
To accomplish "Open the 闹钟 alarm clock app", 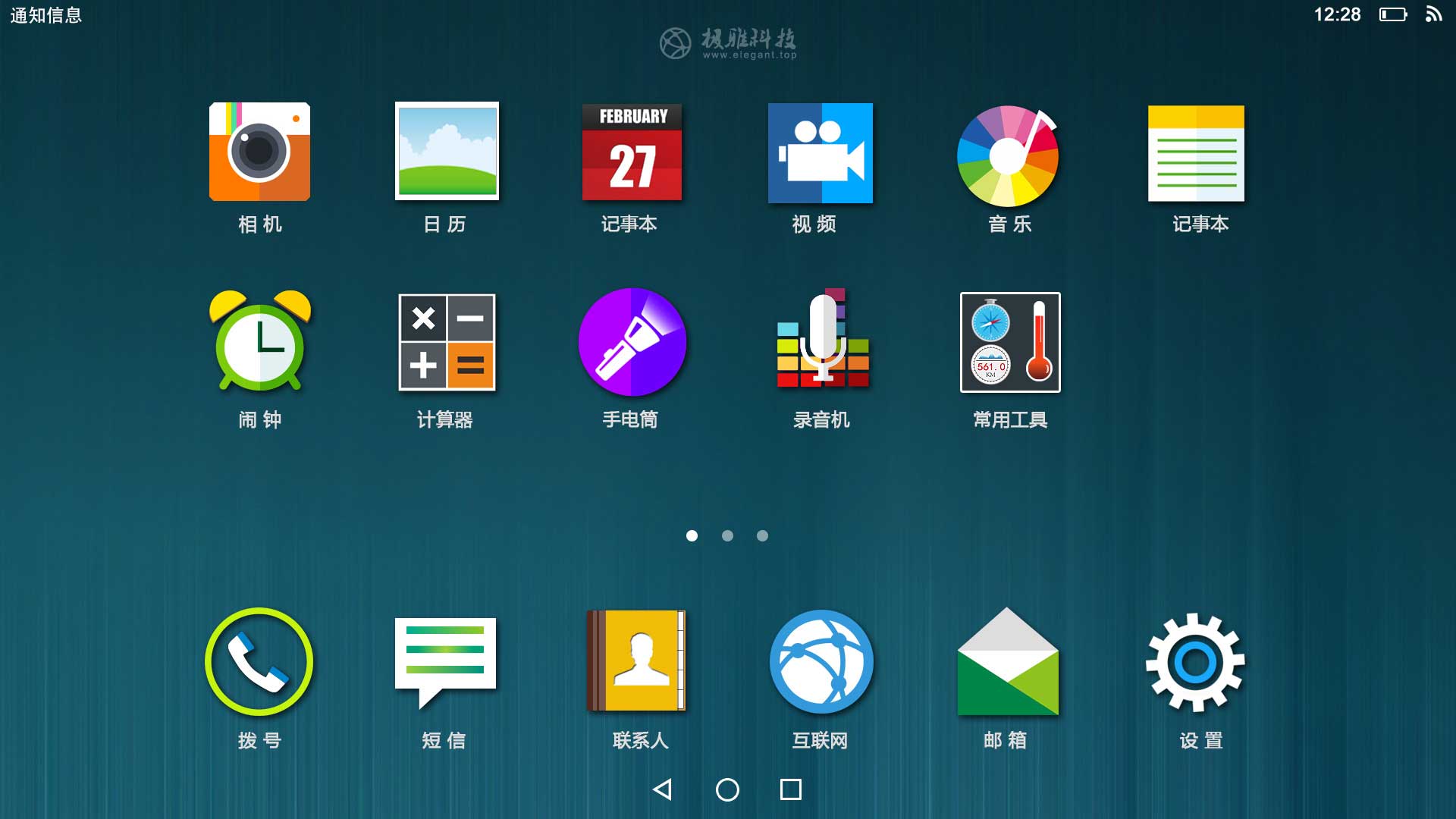I will click(x=259, y=341).
